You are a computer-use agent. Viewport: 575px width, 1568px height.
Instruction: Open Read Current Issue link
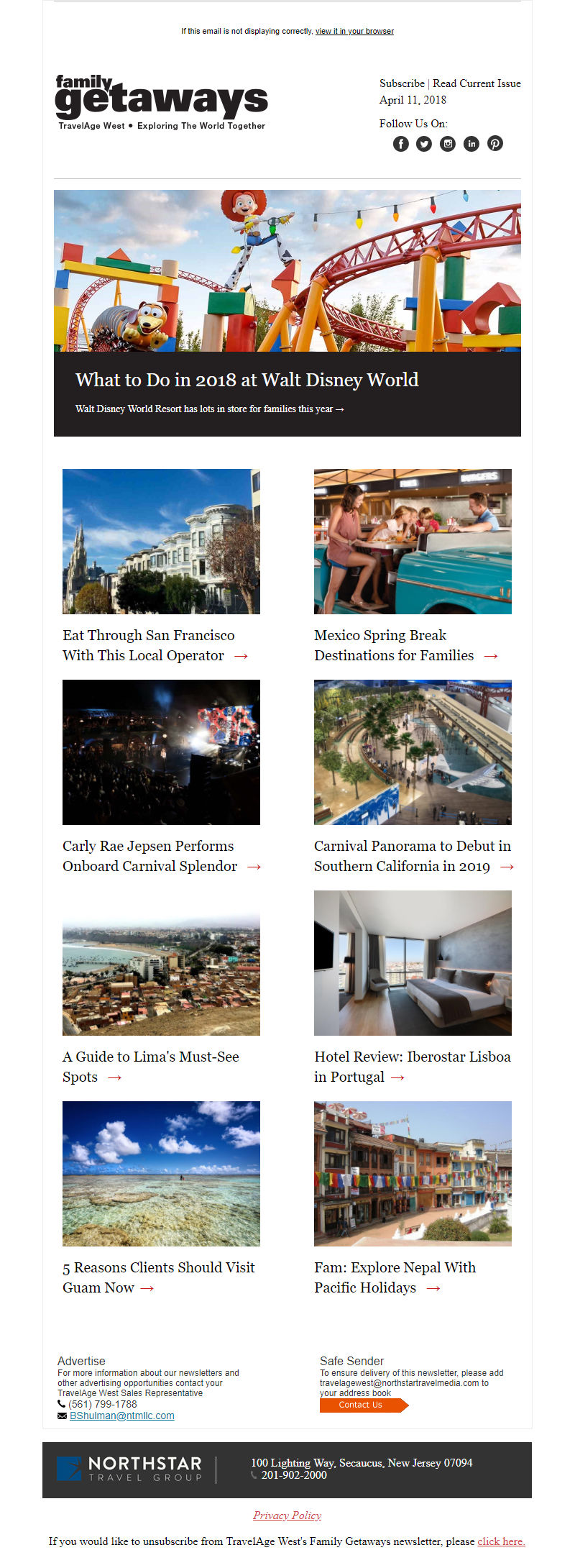tap(477, 83)
